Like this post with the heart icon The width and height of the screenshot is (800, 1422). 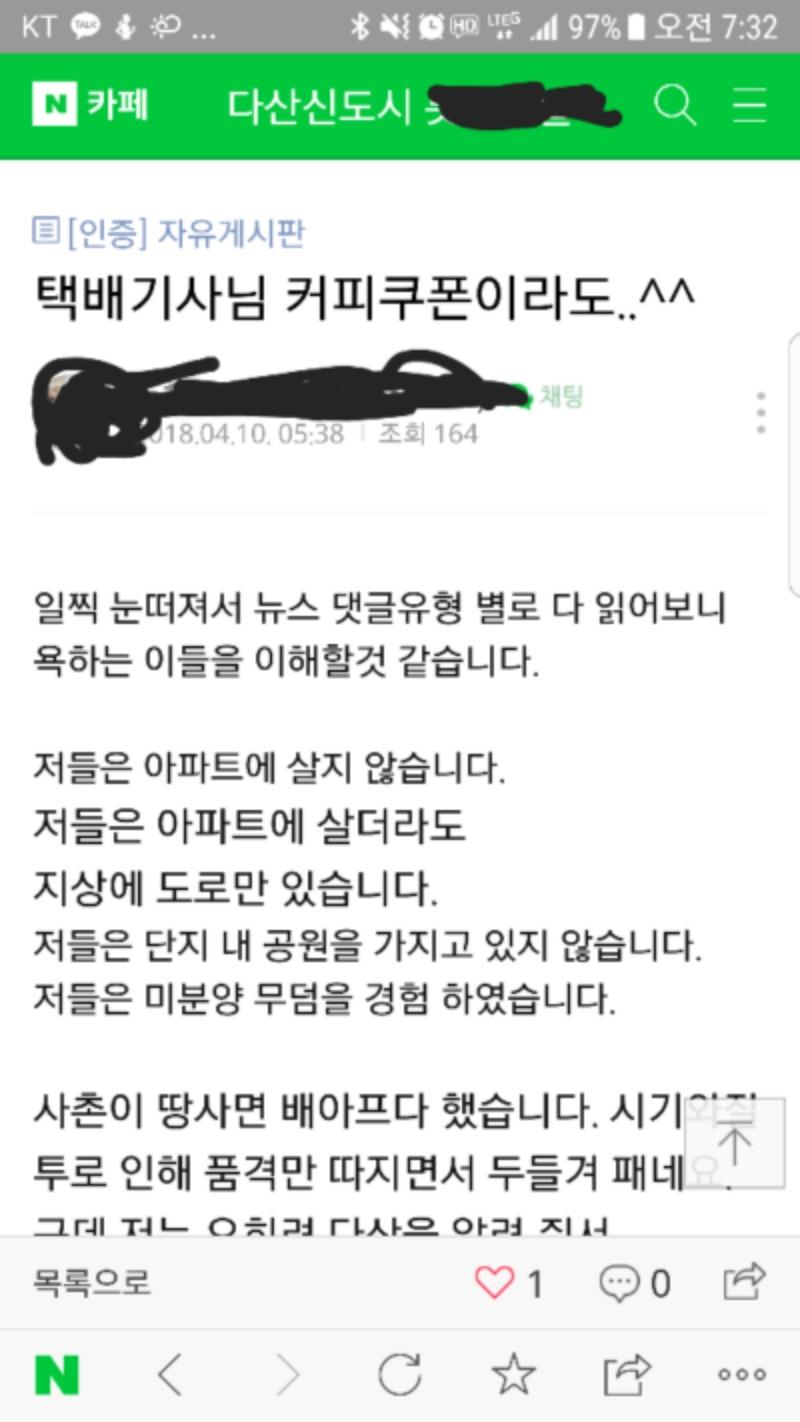coord(495,1282)
